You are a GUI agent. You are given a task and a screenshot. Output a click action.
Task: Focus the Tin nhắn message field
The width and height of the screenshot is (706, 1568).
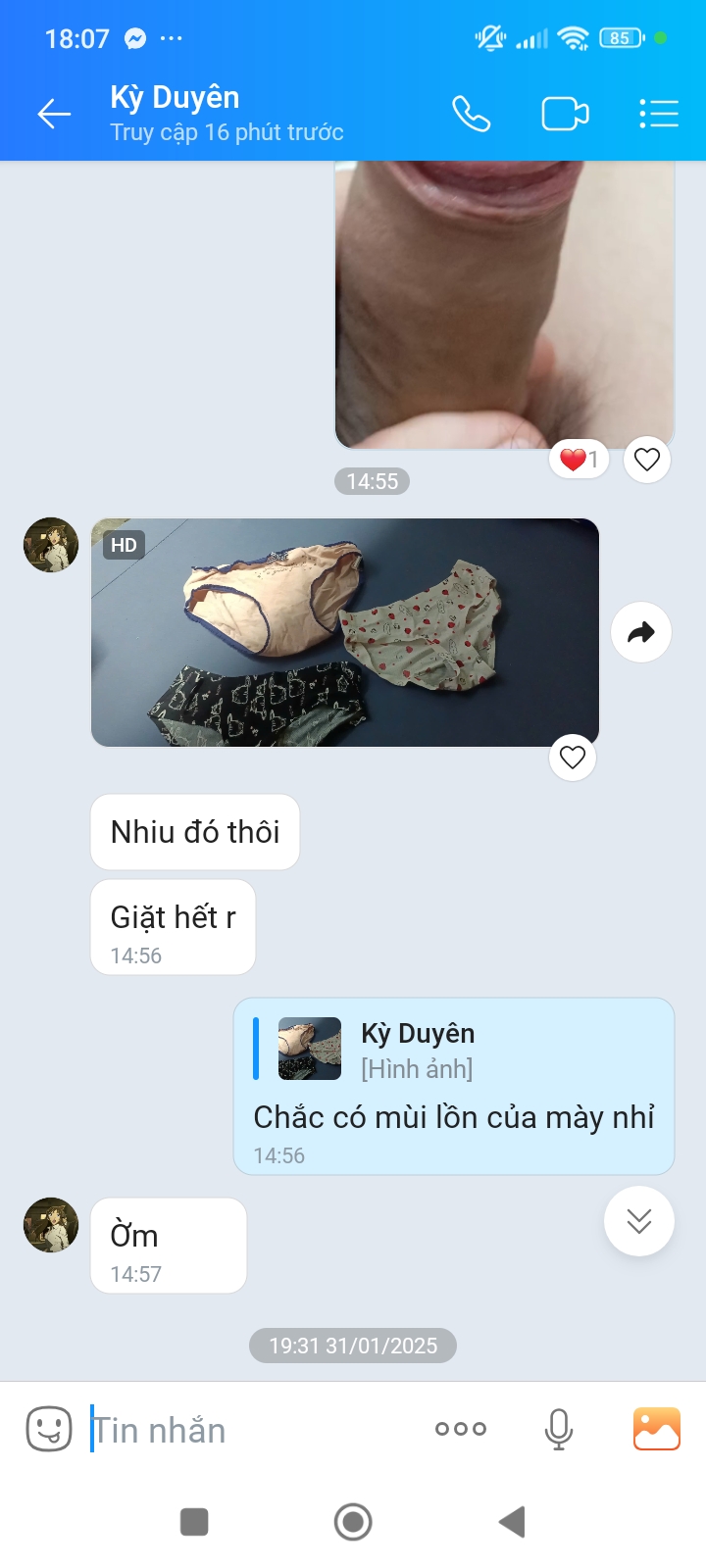coord(245,1431)
